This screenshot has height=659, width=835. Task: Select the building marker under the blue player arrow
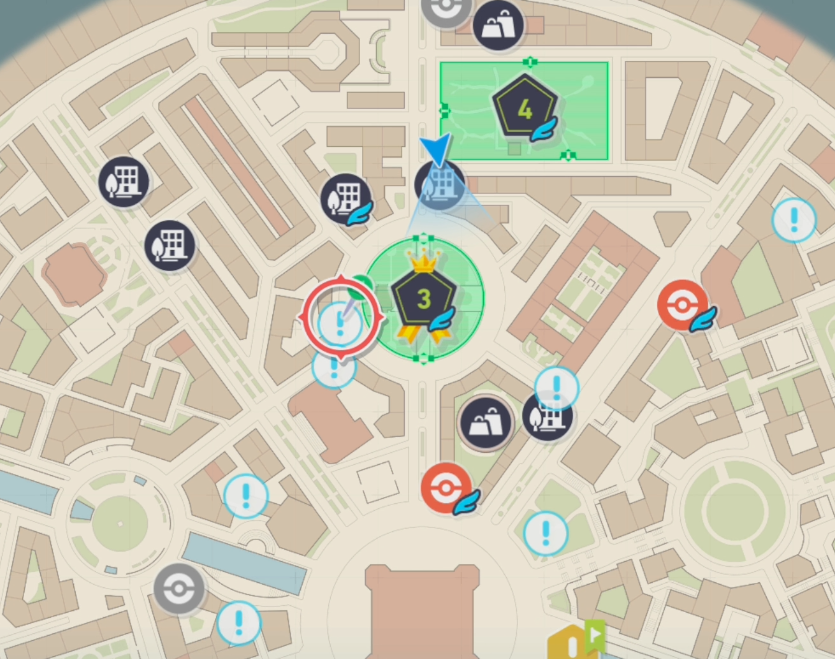440,187
